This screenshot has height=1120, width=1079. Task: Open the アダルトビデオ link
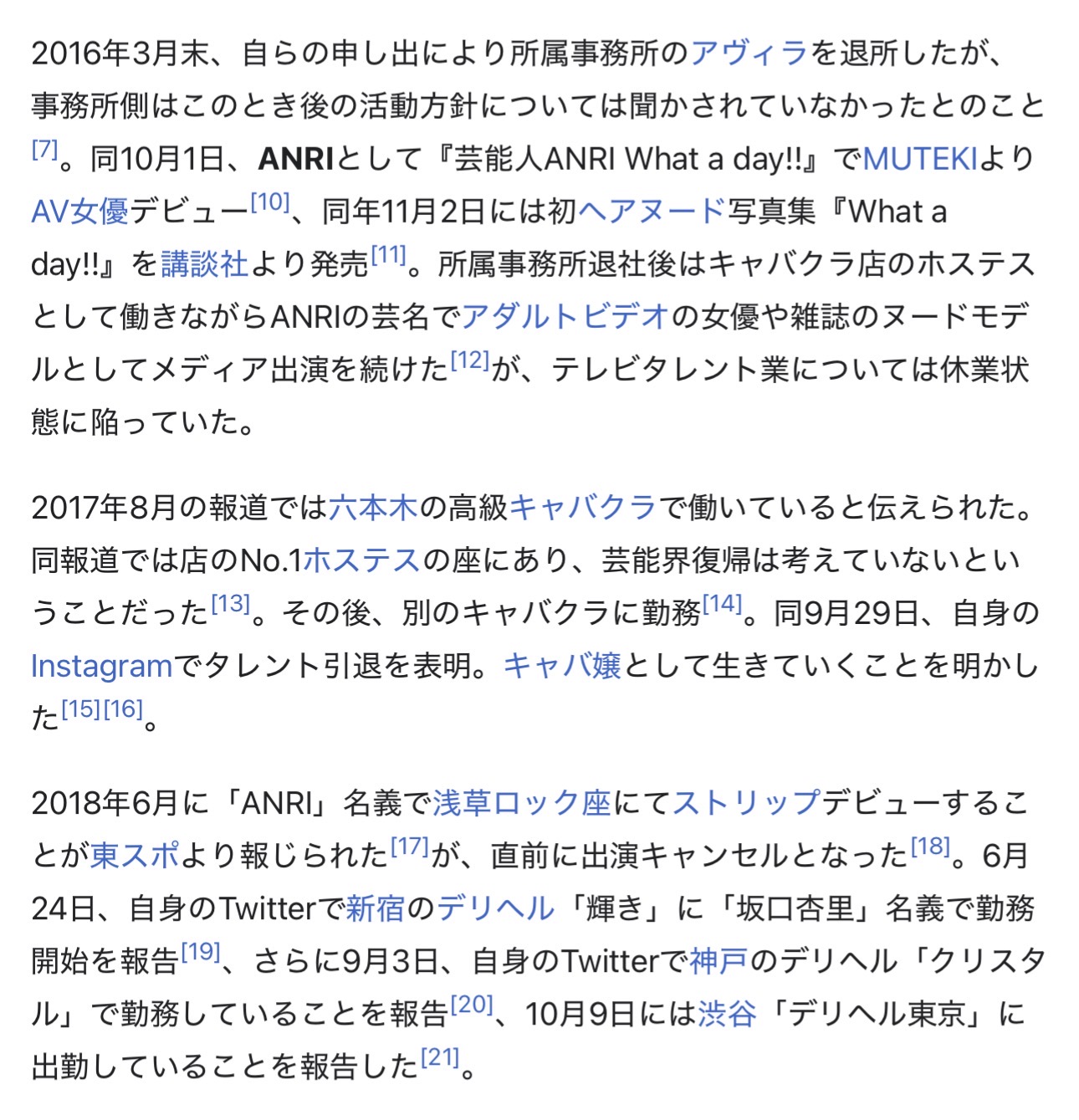coord(565,317)
